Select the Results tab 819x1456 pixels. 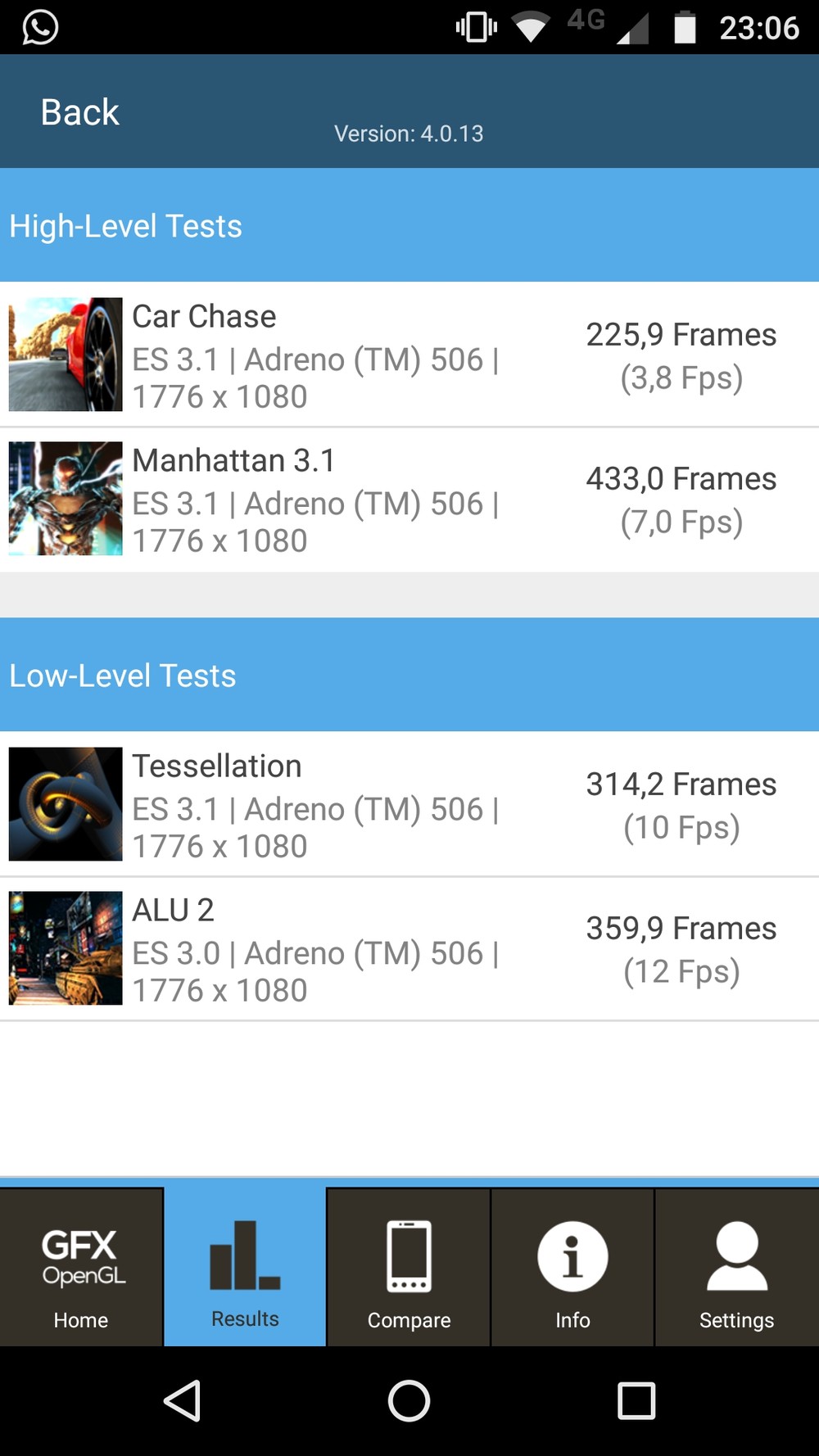coord(245,1267)
